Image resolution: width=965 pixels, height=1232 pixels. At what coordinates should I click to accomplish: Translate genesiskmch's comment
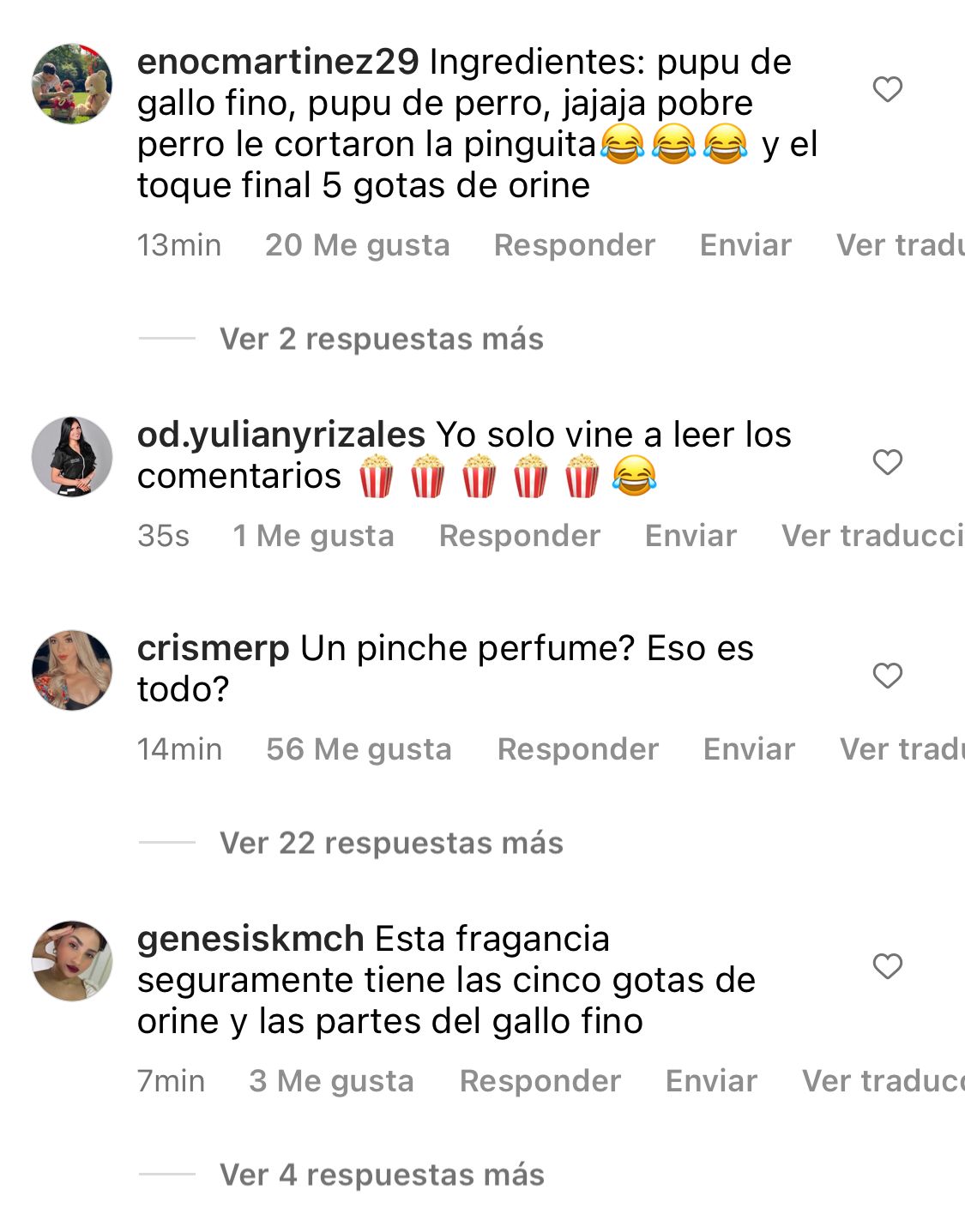pyautogui.click(x=882, y=1081)
